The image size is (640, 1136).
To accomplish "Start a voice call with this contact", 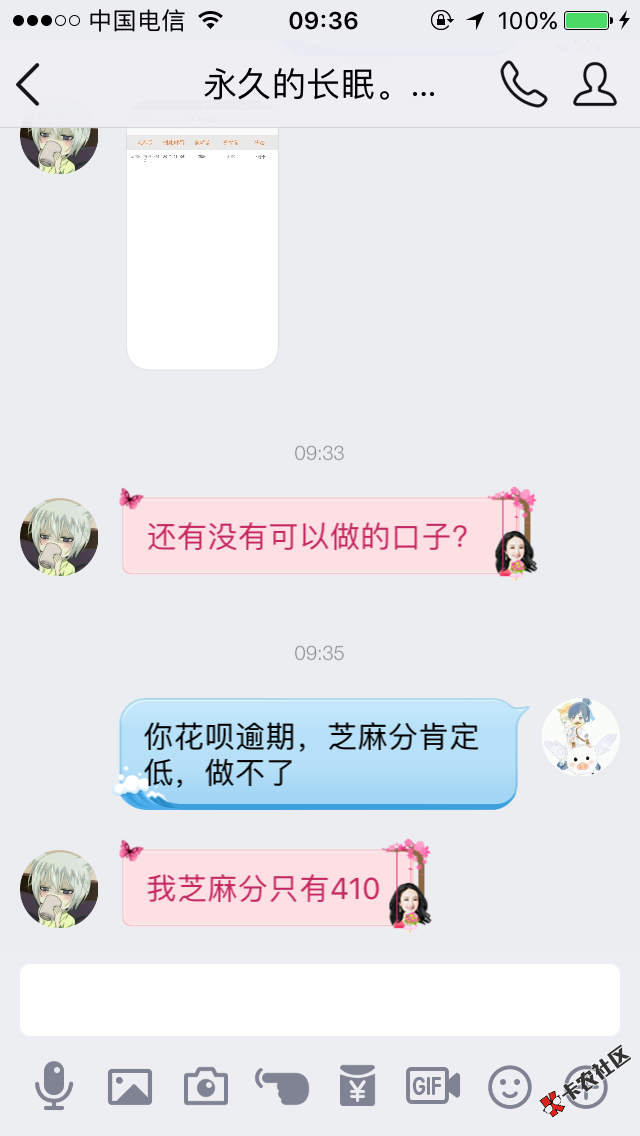I will (523, 85).
